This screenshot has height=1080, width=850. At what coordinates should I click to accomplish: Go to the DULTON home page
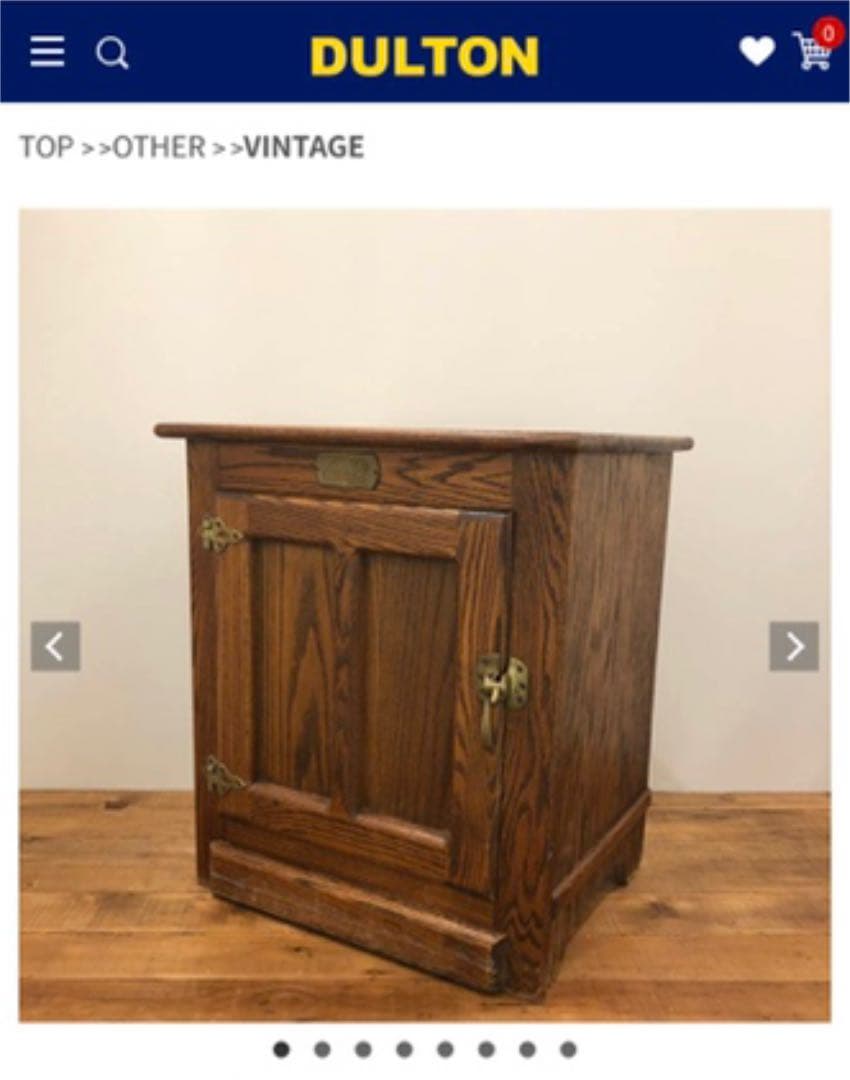tap(424, 57)
